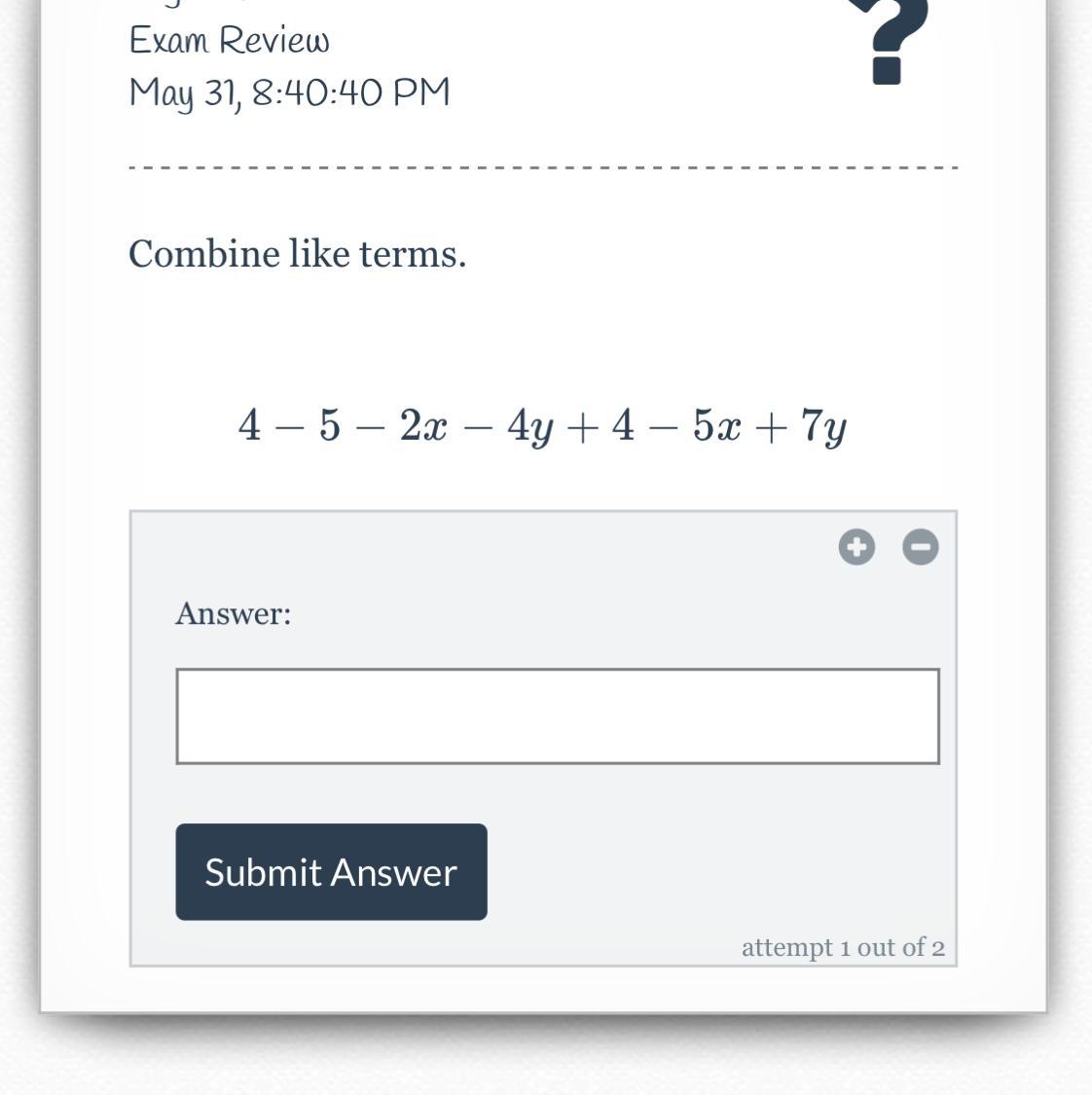Tap the Submit Answer button
This screenshot has height=1095, width=1092.
[331, 871]
